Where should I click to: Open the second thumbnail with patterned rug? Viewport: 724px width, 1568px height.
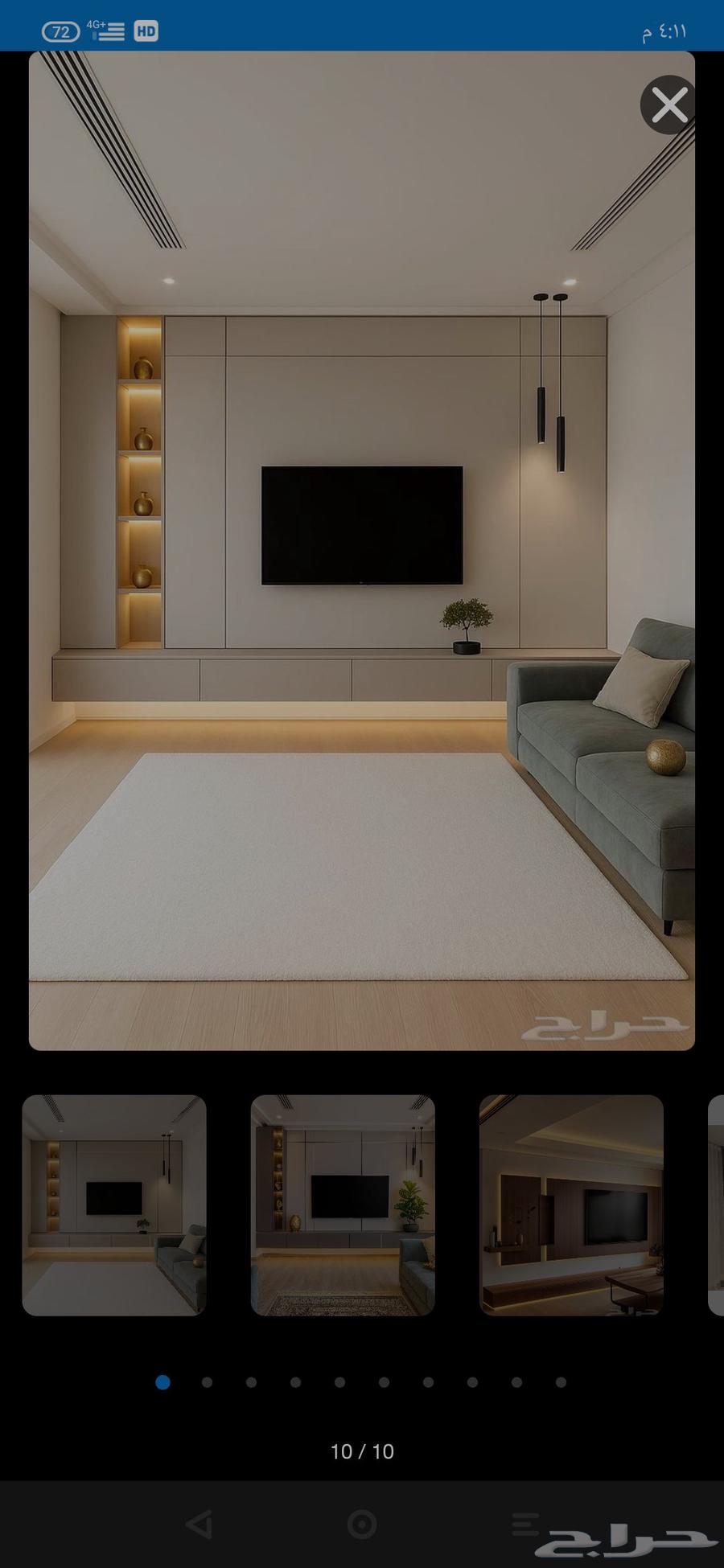tap(342, 1204)
